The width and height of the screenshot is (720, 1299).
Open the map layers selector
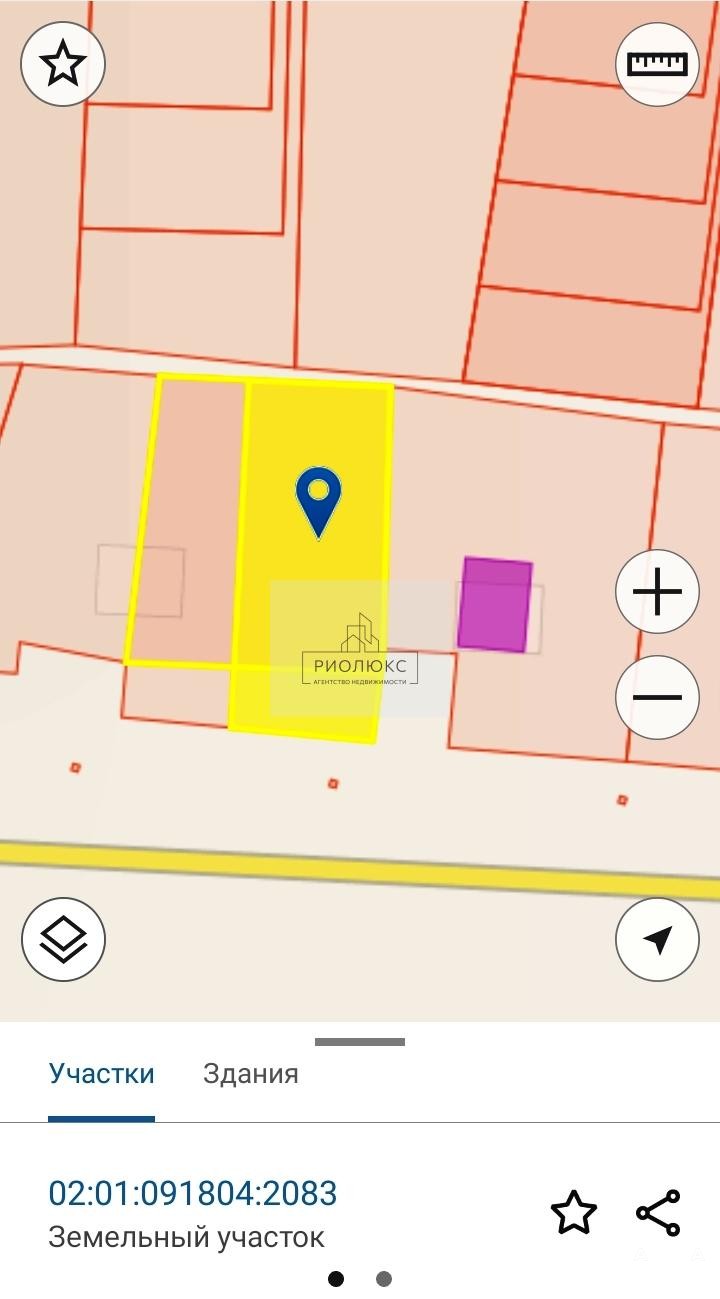(63, 939)
